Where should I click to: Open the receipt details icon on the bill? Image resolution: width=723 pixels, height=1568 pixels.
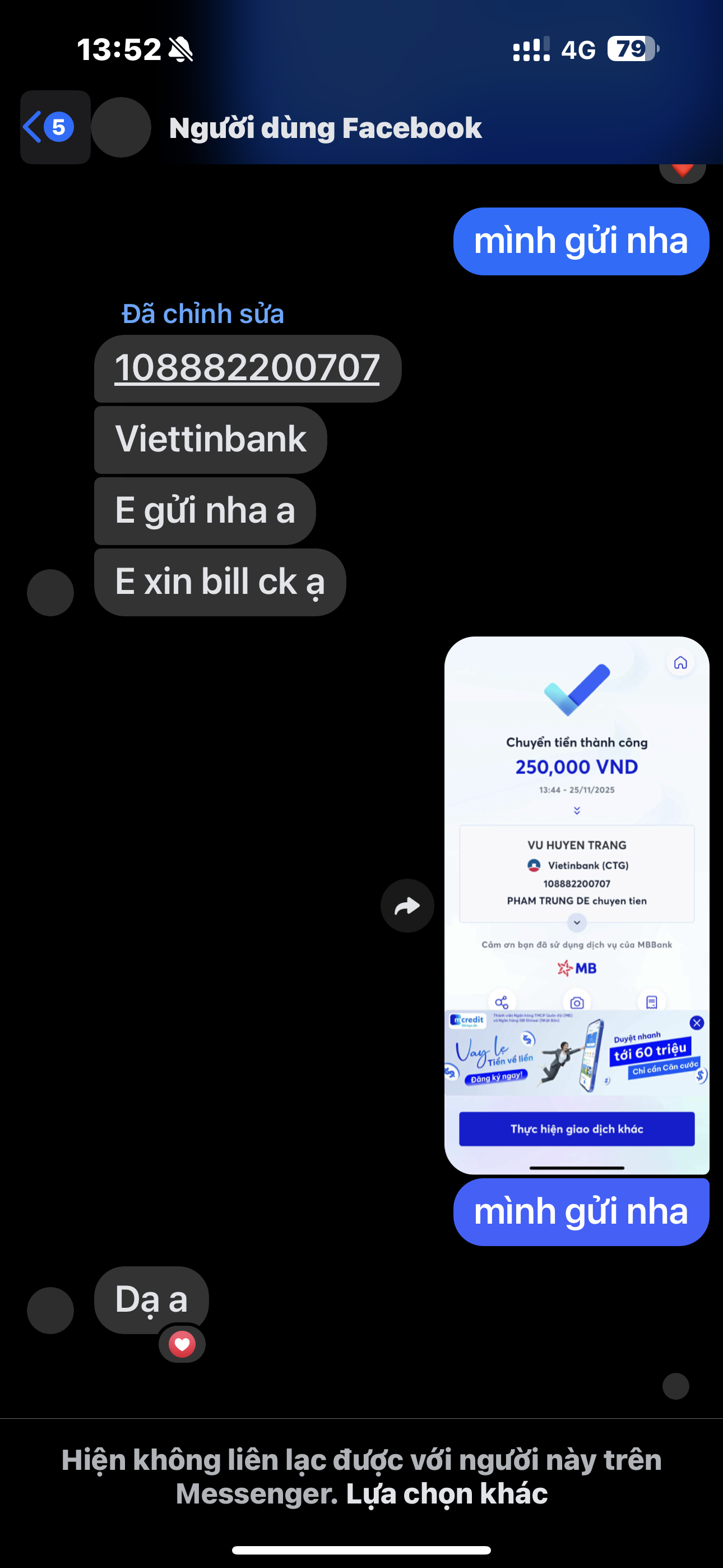[652, 1000]
